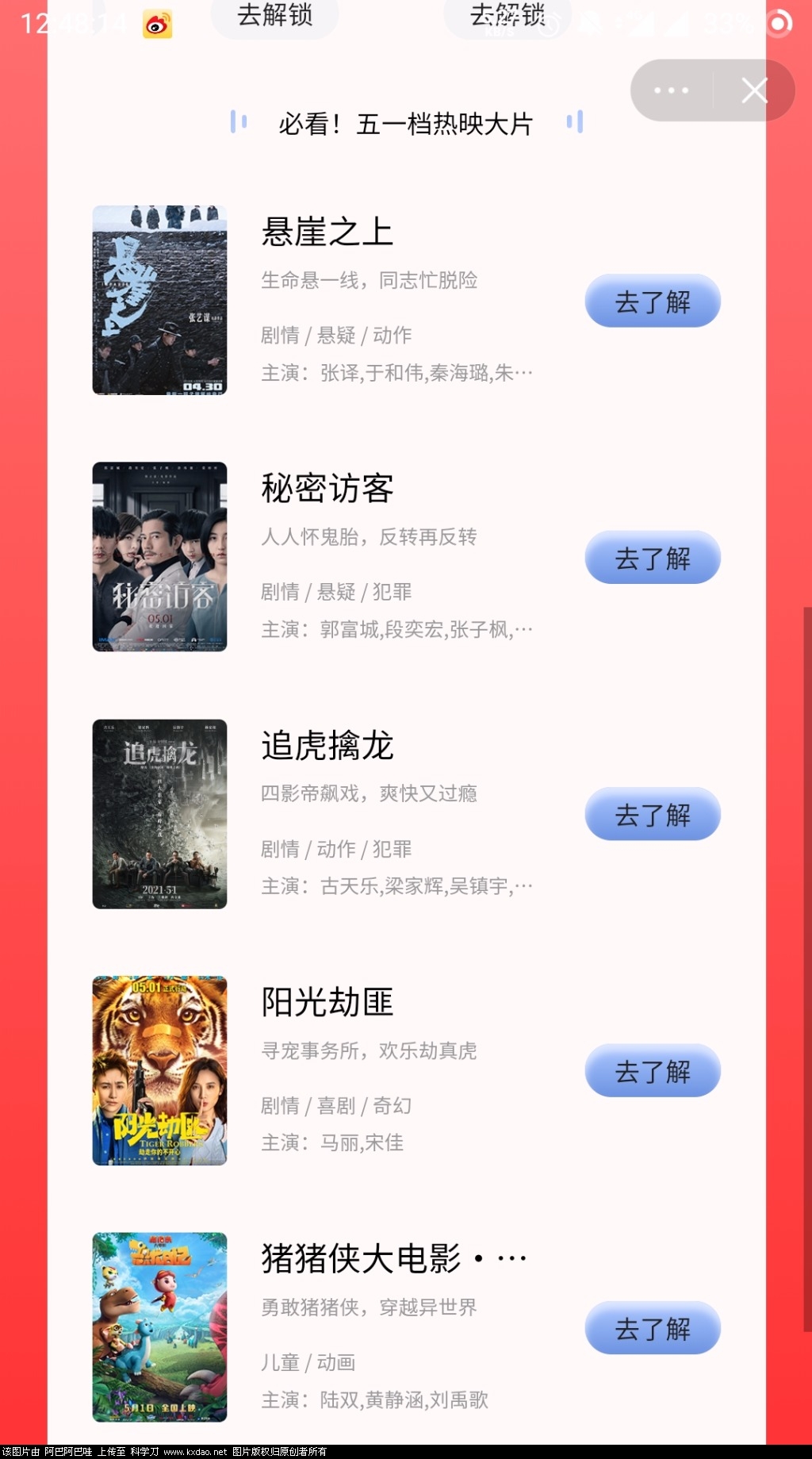
Task: Close the mini program with the X
Action: 753,90
